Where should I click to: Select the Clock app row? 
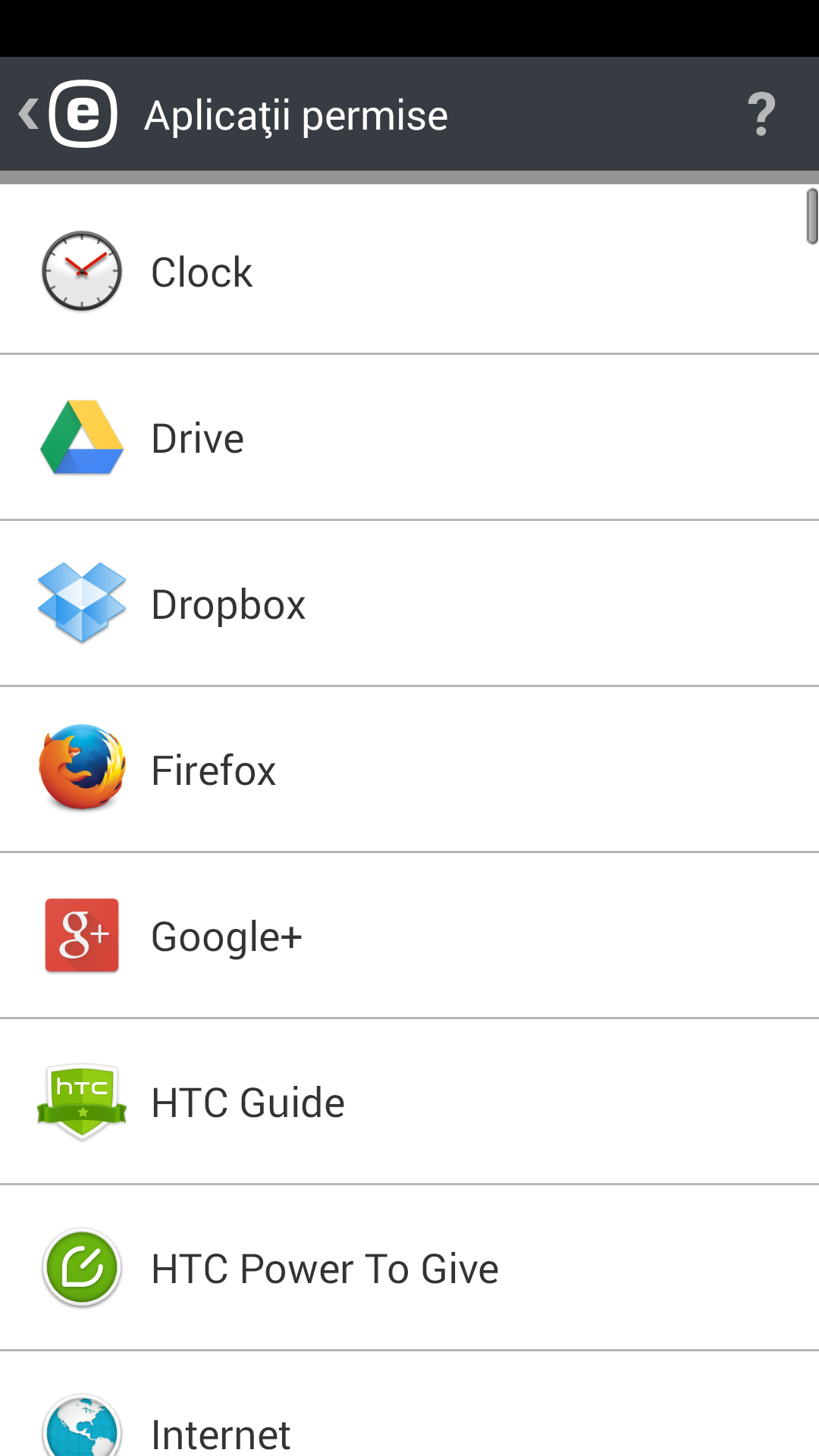click(x=409, y=271)
